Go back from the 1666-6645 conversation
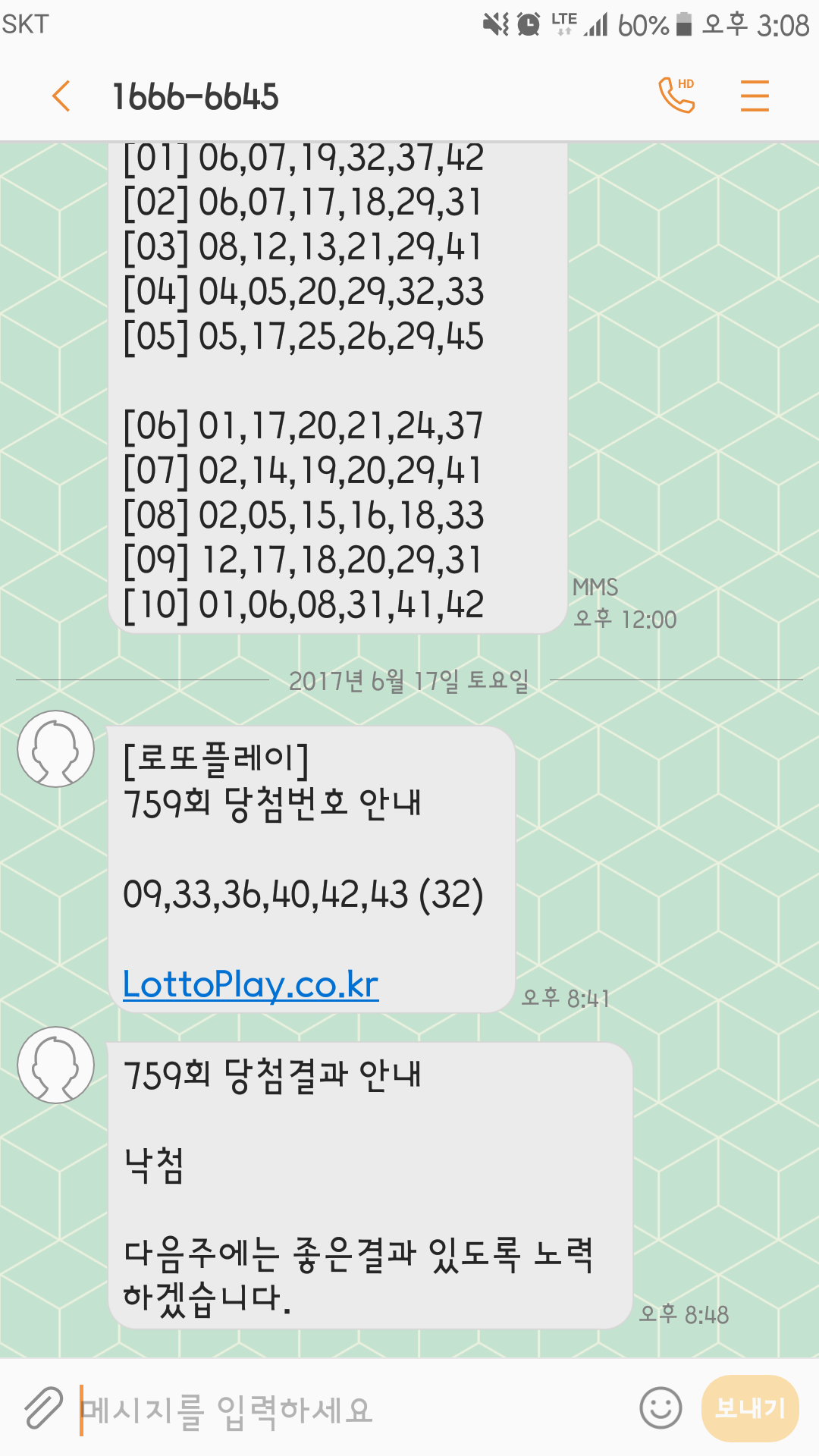Image resolution: width=819 pixels, height=1456 pixels. coord(61,96)
